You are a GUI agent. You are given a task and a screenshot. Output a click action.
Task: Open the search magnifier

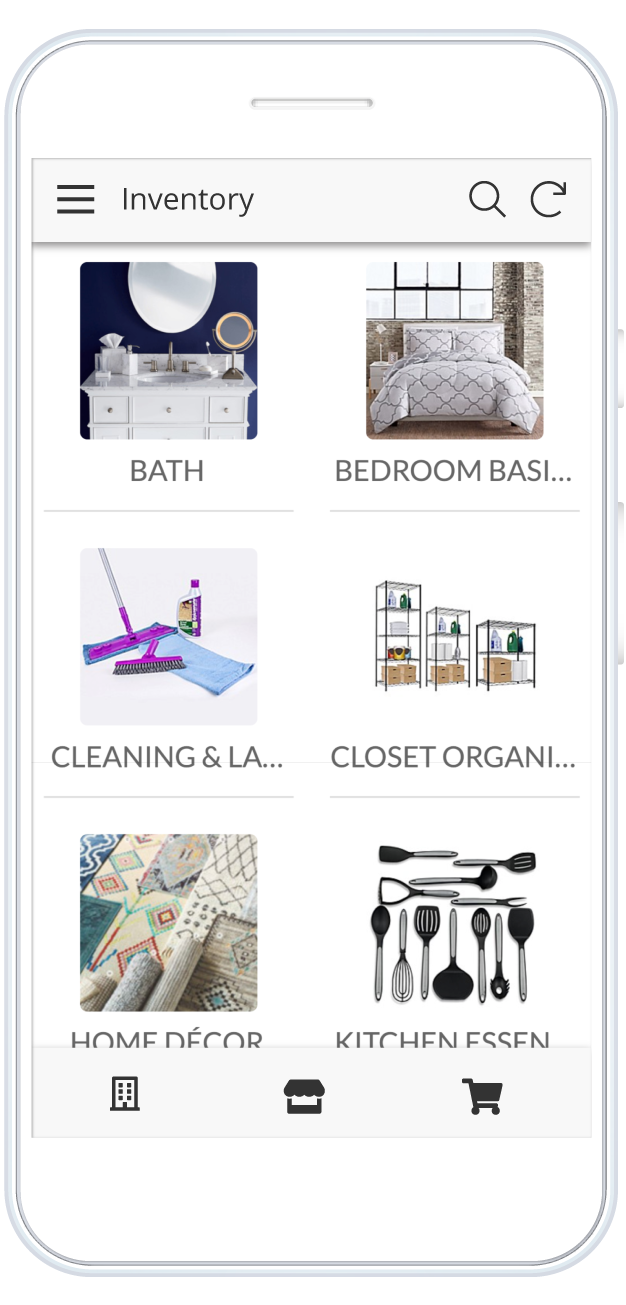tap(486, 200)
